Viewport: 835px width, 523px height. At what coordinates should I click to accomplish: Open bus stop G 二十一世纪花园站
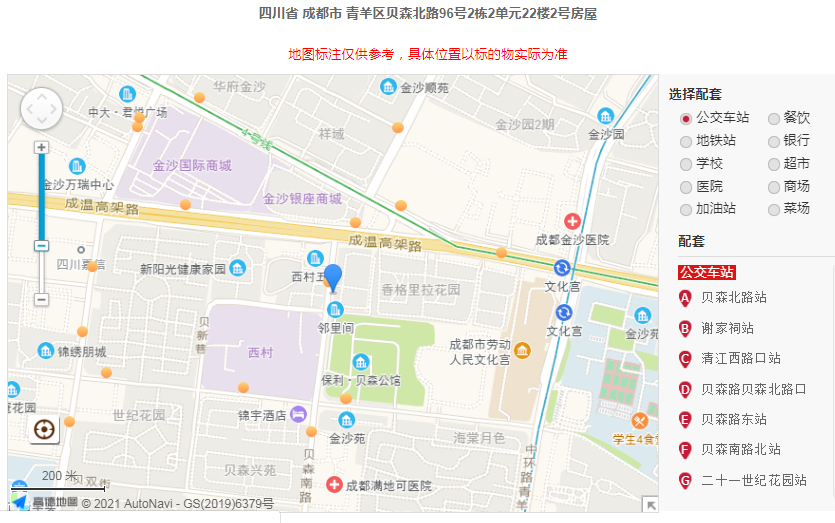(753, 480)
